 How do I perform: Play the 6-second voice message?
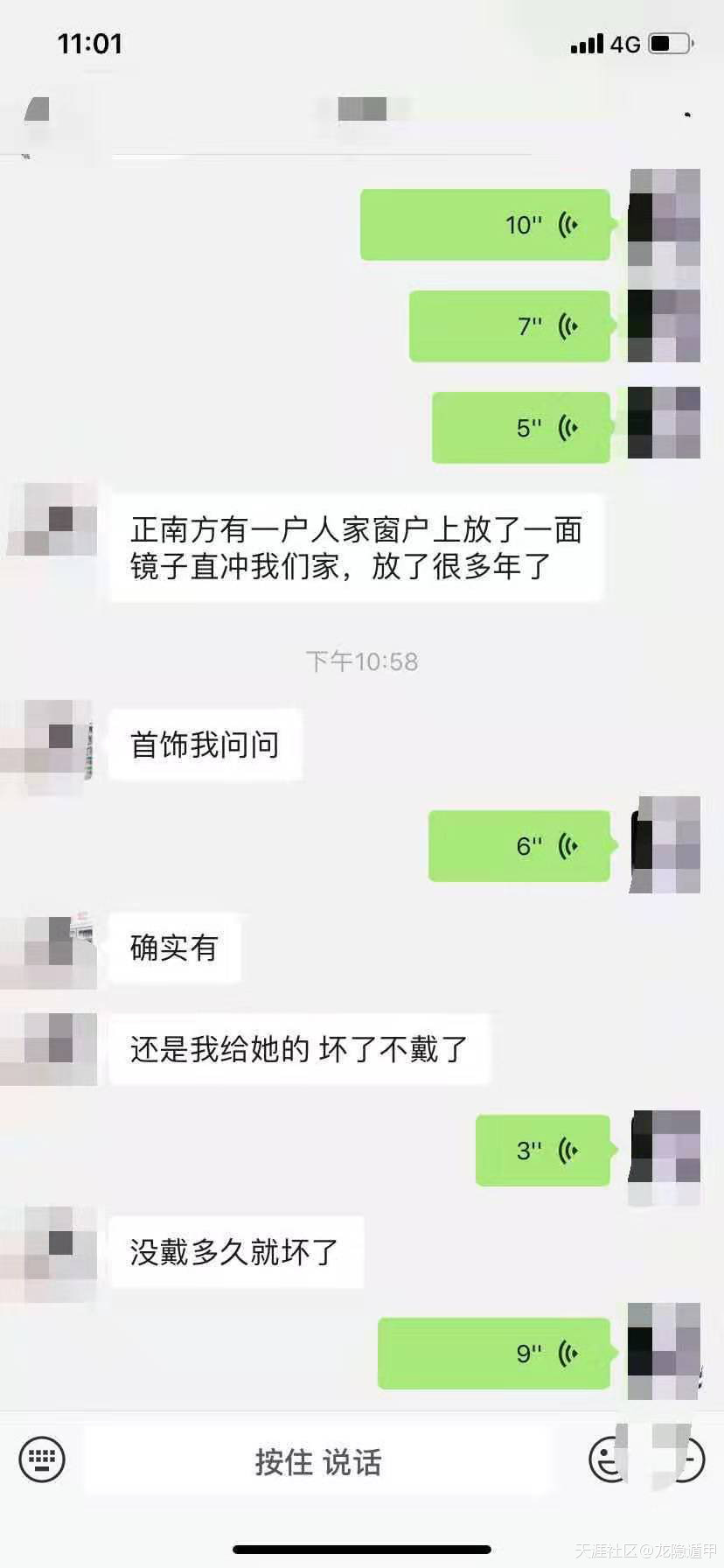pos(519,846)
